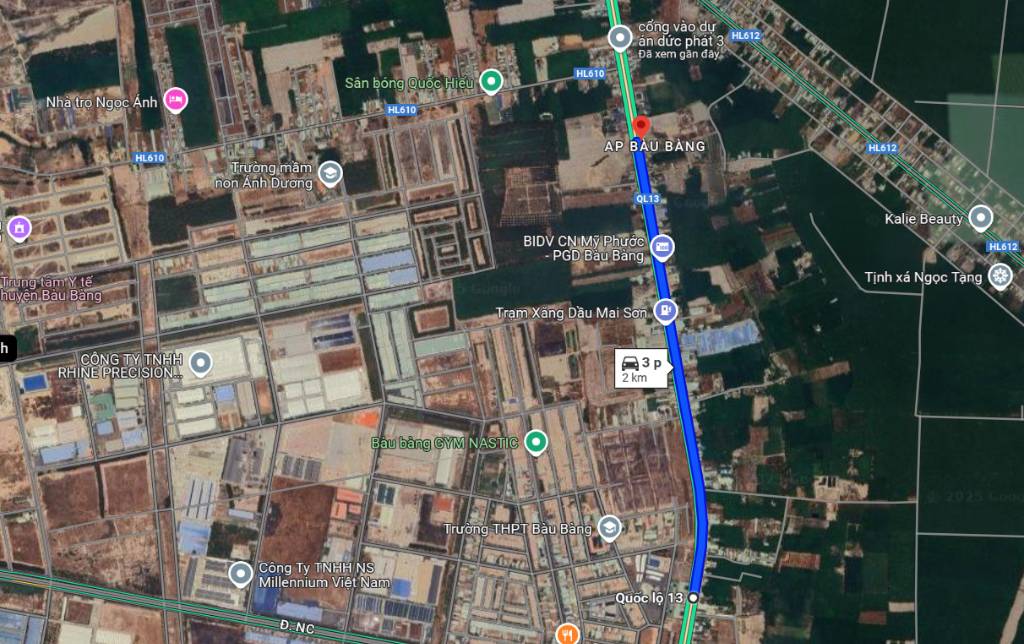Select the red destination pin at ẤP BÀU BÀNG
This screenshot has width=1024, height=644.
642,127
